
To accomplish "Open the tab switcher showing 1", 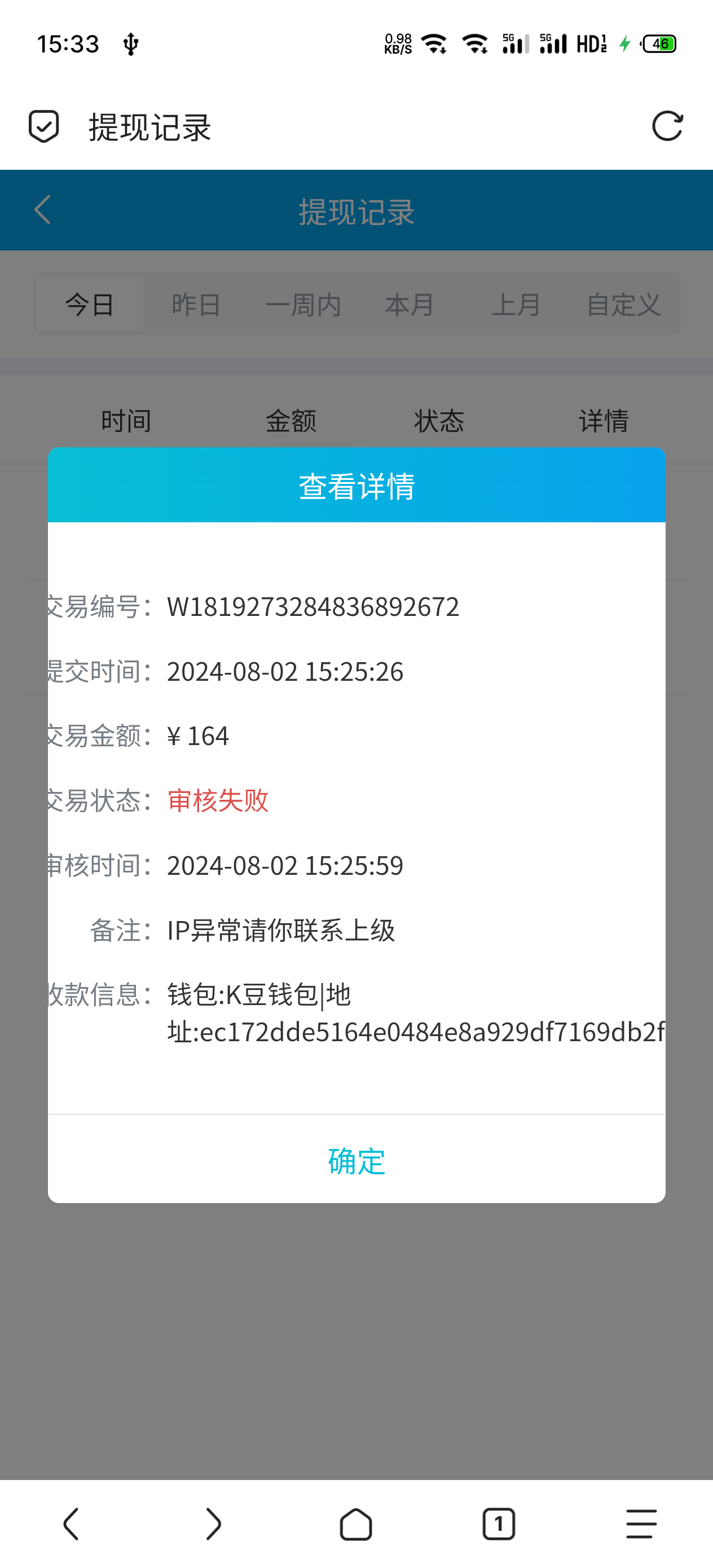I will pos(499,1523).
